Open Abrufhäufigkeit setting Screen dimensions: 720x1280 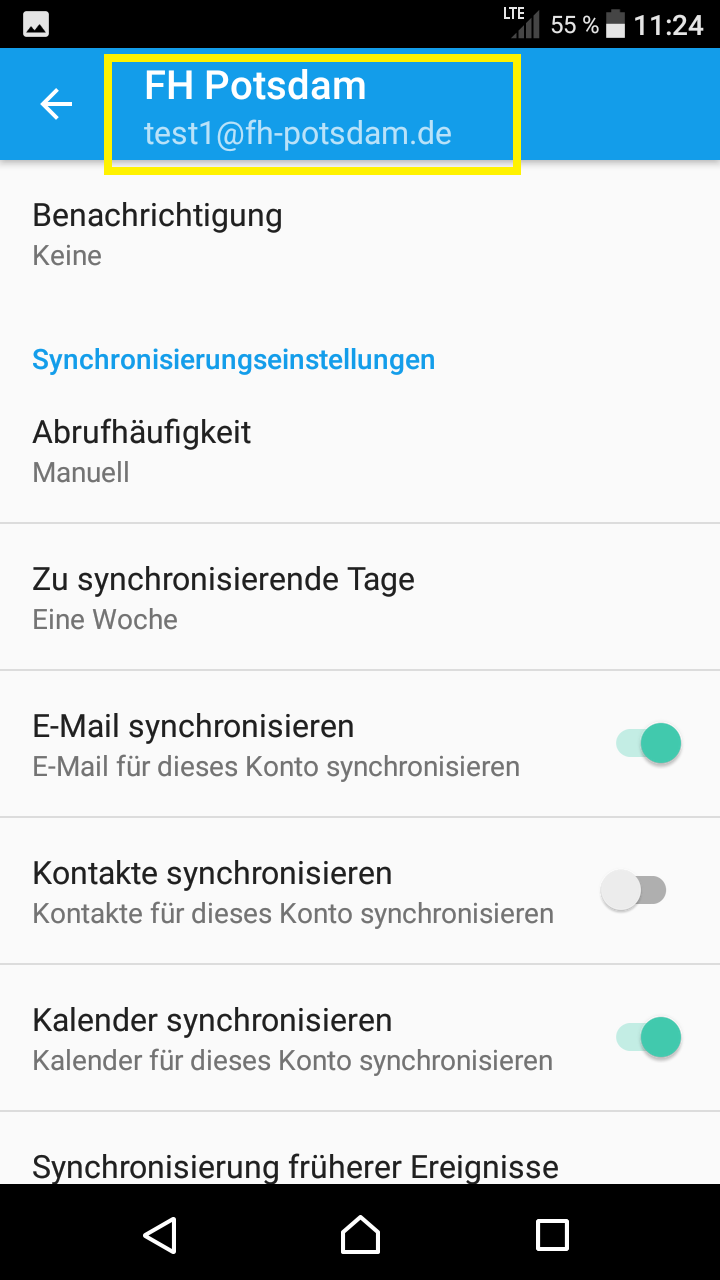[x=360, y=451]
